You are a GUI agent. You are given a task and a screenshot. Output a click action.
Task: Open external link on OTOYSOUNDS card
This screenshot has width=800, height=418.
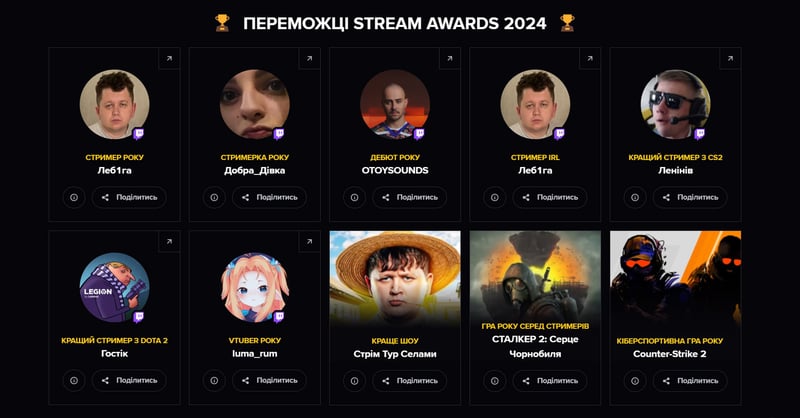[449, 59]
